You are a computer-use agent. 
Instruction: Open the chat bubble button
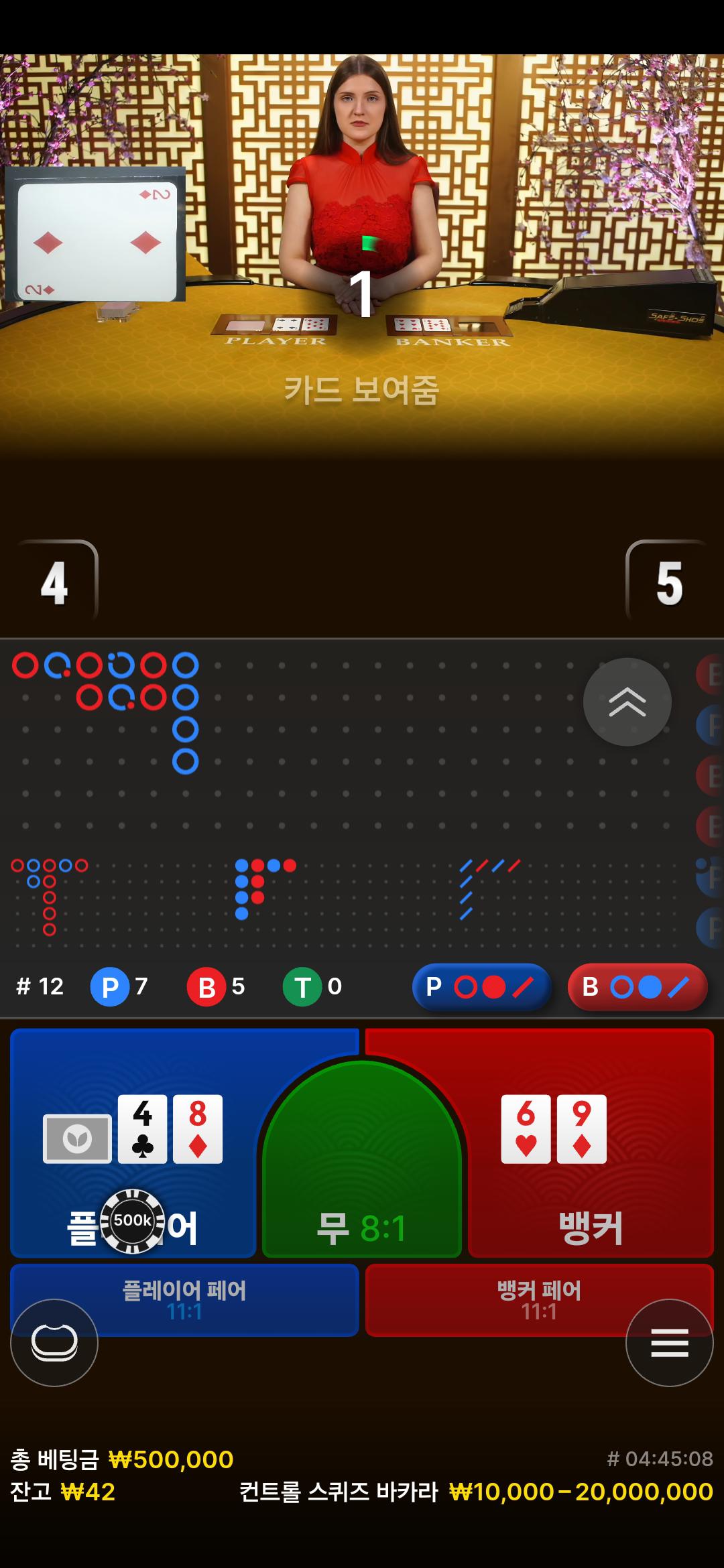(54, 1342)
